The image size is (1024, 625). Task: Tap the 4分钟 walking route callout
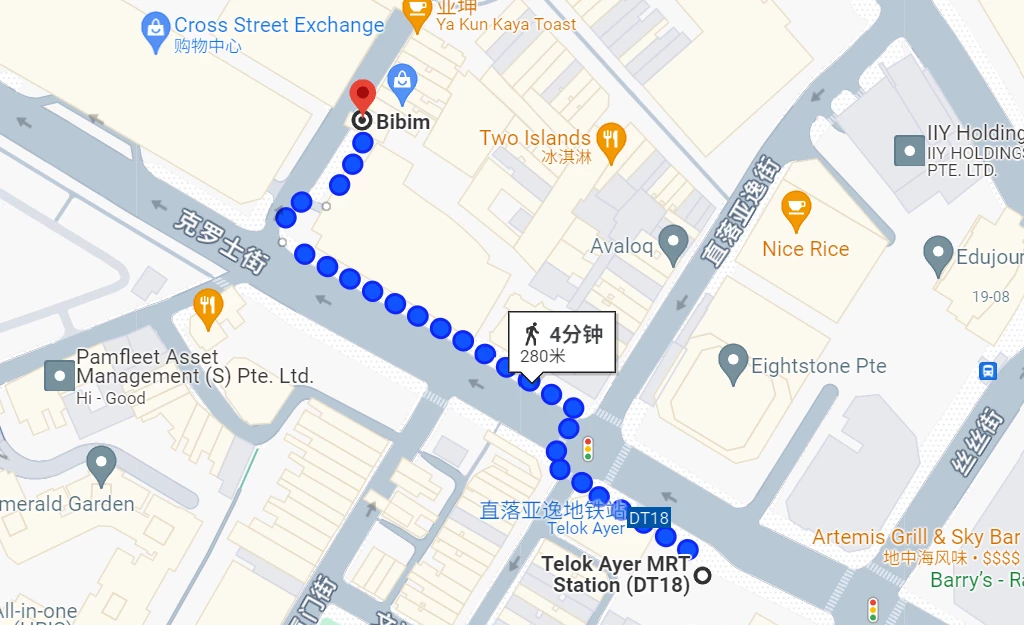tap(561, 343)
